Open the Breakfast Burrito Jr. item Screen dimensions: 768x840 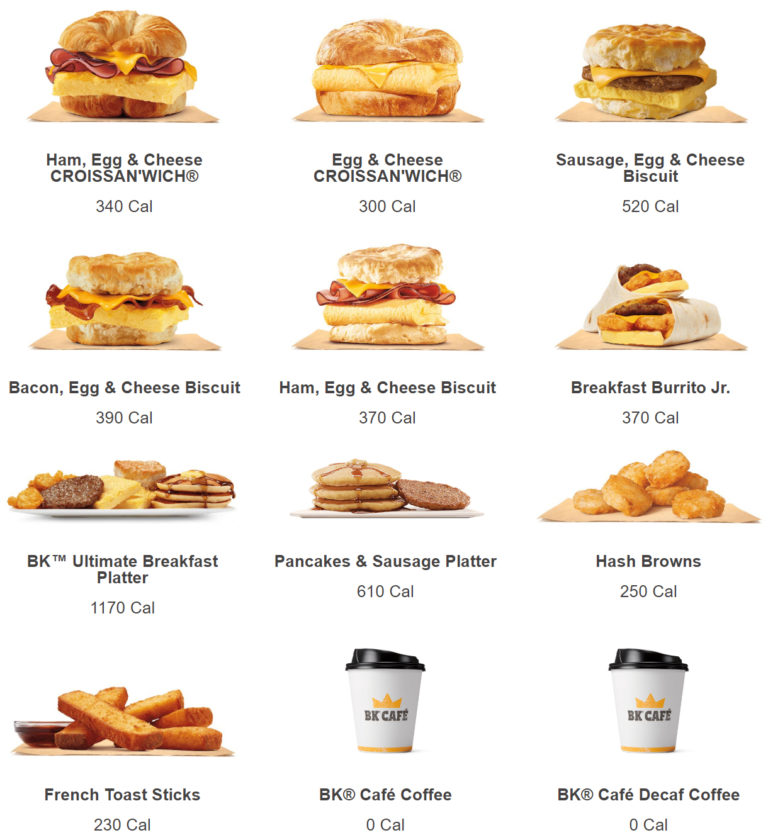click(x=650, y=300)
